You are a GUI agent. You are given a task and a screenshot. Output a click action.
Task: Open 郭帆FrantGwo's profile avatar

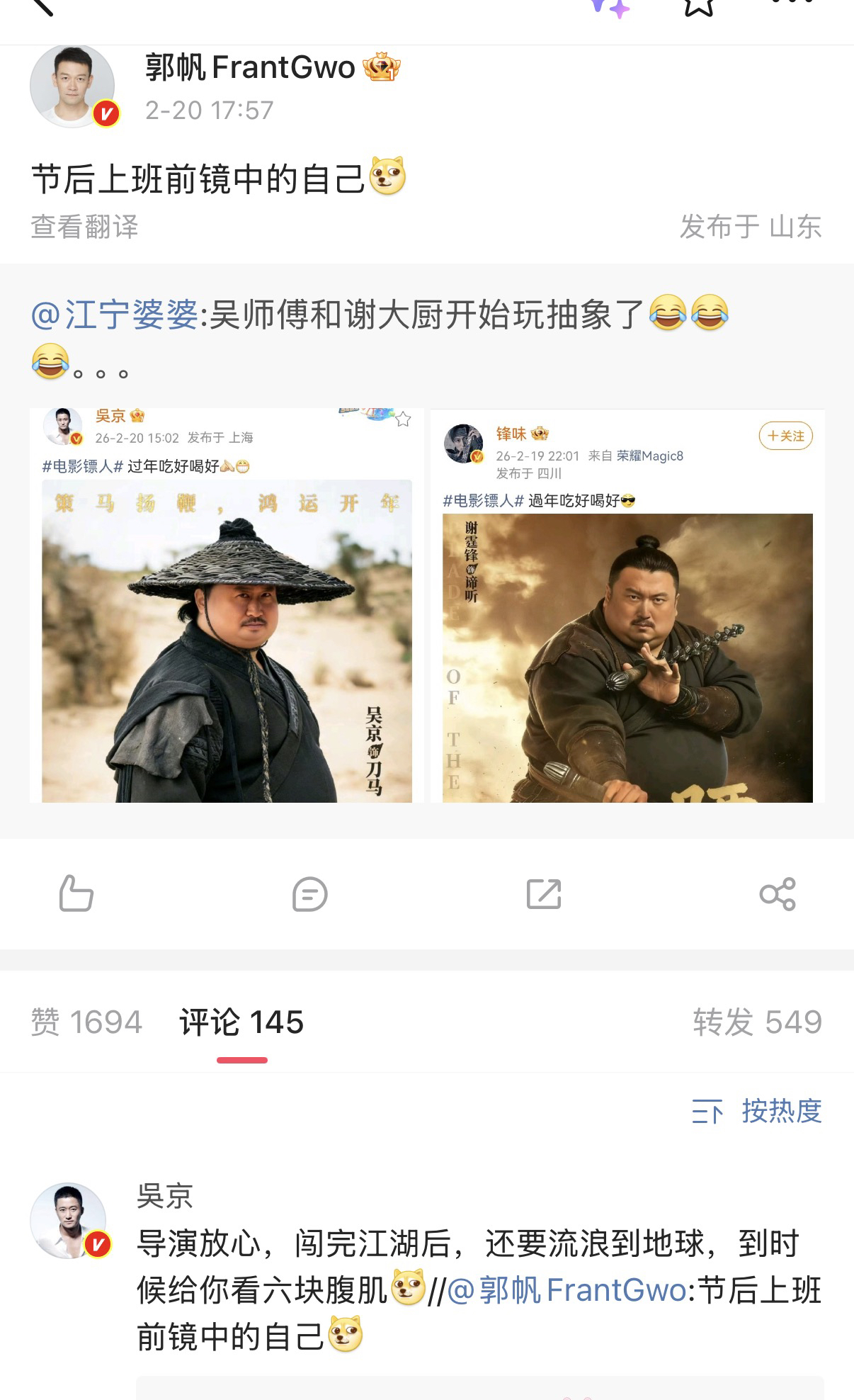(74, 86)
